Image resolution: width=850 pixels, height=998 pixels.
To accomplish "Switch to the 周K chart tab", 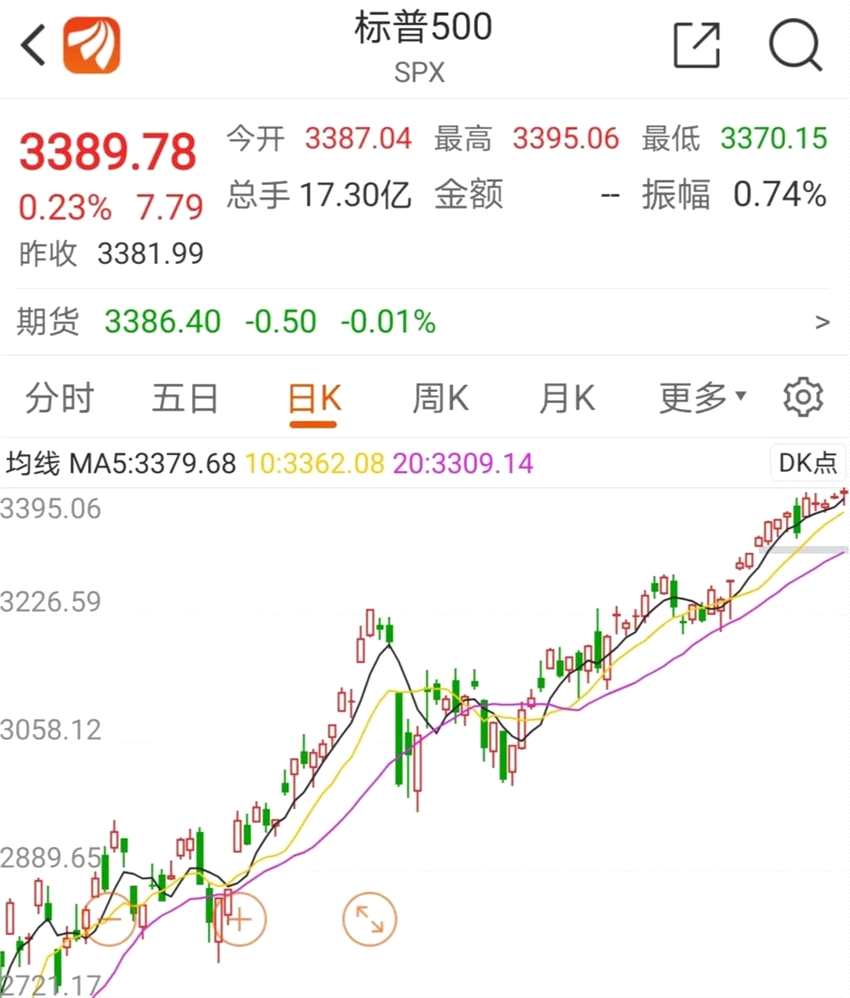I will (440, 399).
